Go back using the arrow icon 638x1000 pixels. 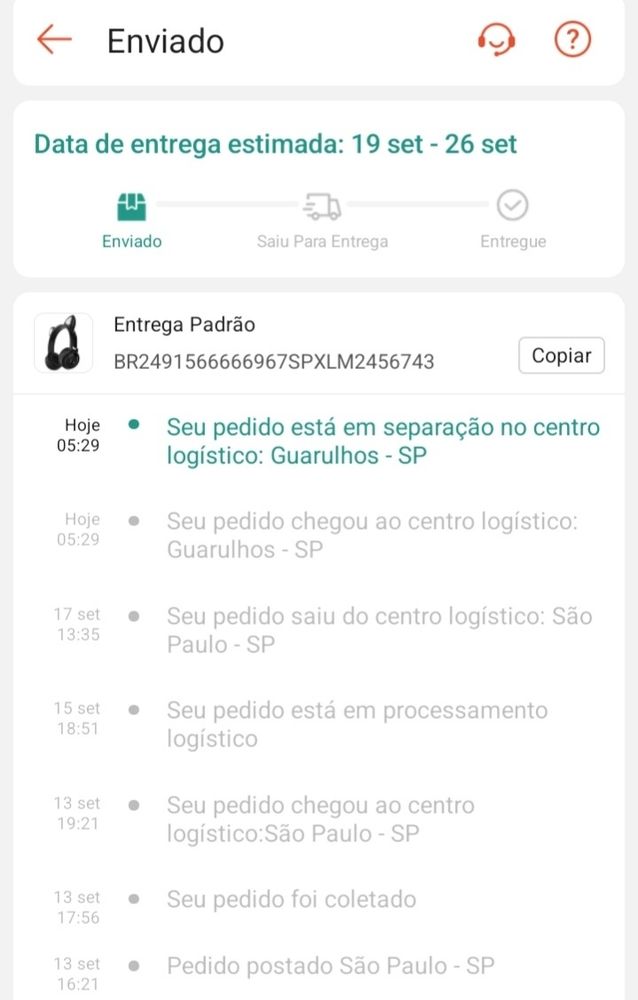(54, 40)
